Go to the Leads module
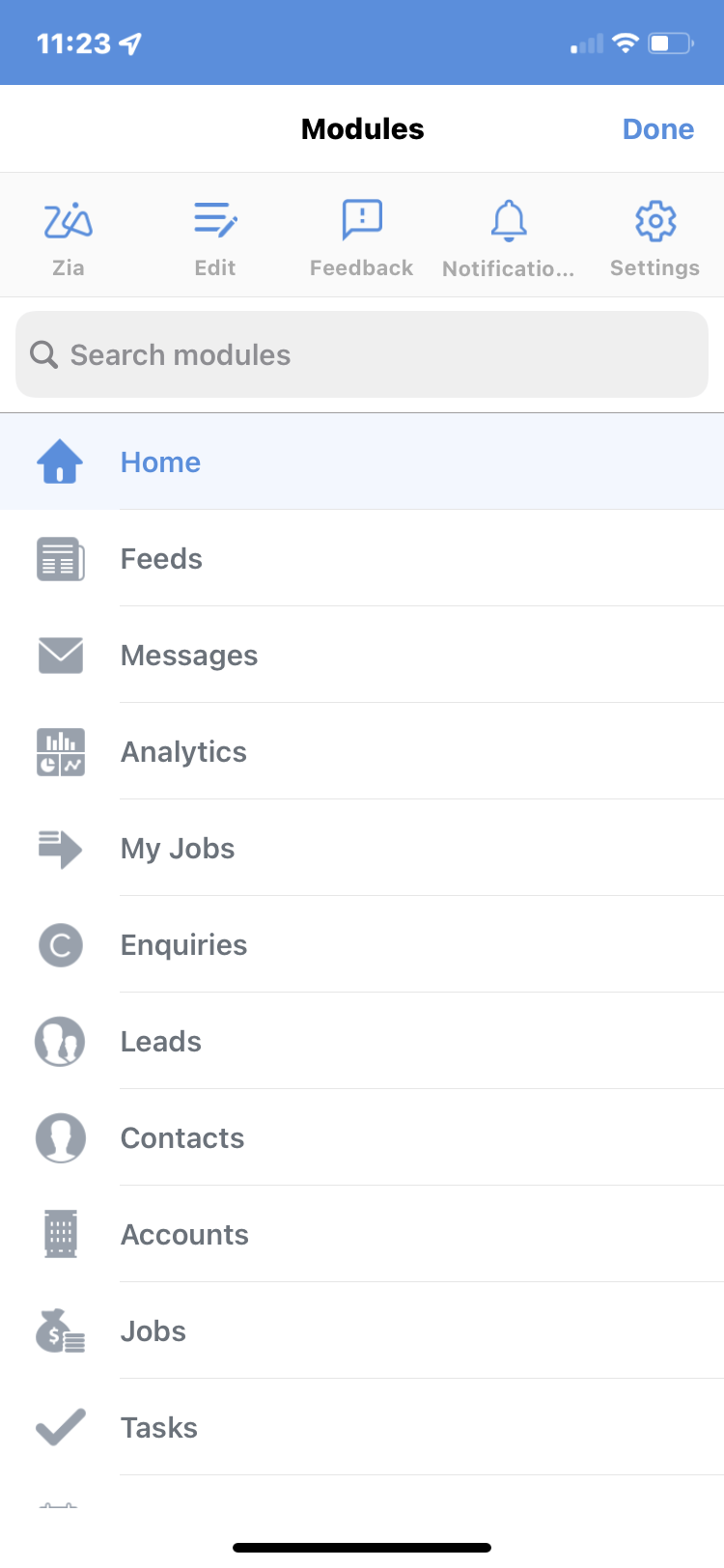Screen dimensions: 724x1568 click(x=362, y=1041)
